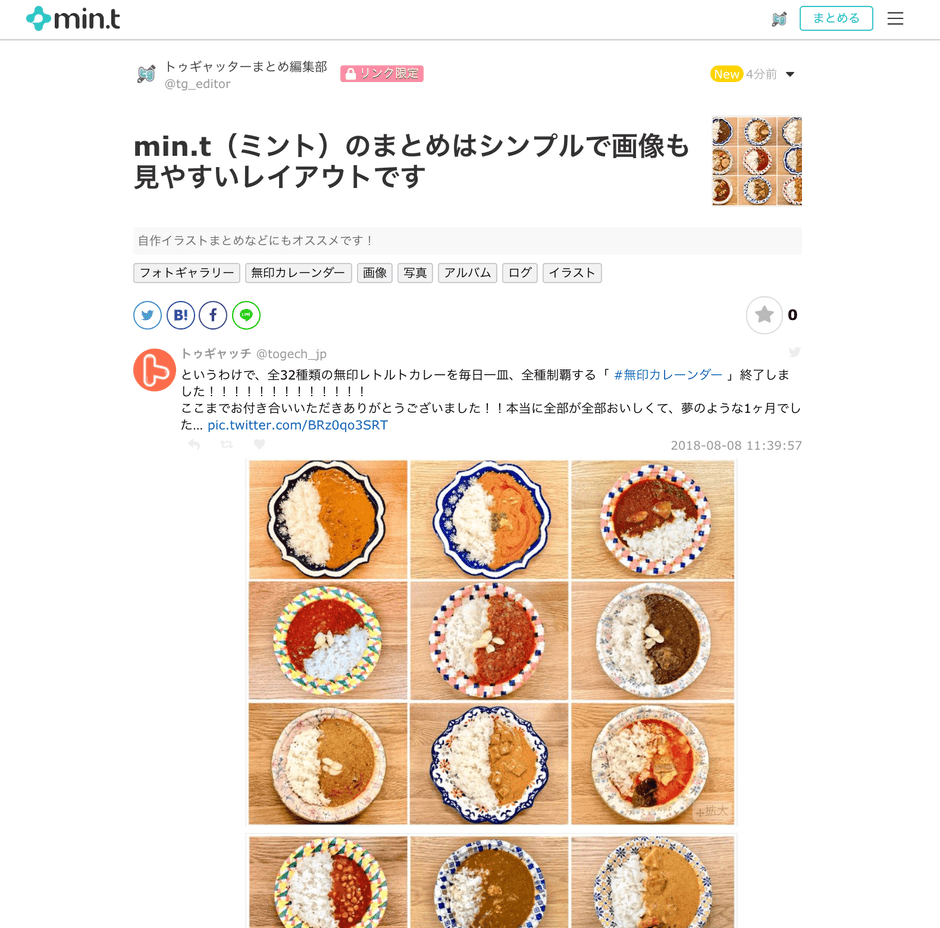Go to the min.t home logo
Image resolution: width=940 pixels, height=928 pixels.
pyautogui.click(x=73, y=19)
